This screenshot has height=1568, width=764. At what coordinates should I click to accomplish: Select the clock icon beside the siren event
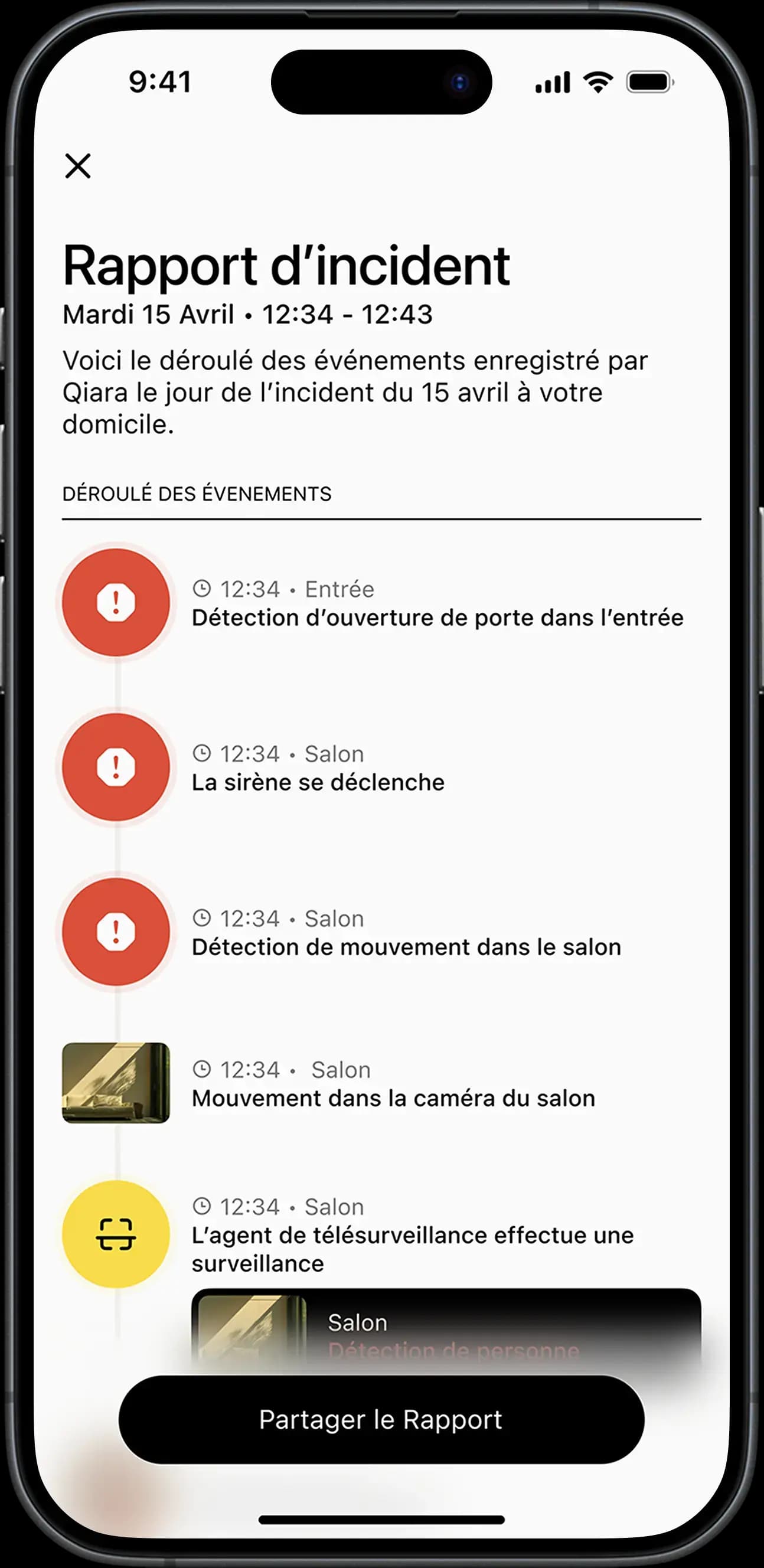tap(201, 753)
